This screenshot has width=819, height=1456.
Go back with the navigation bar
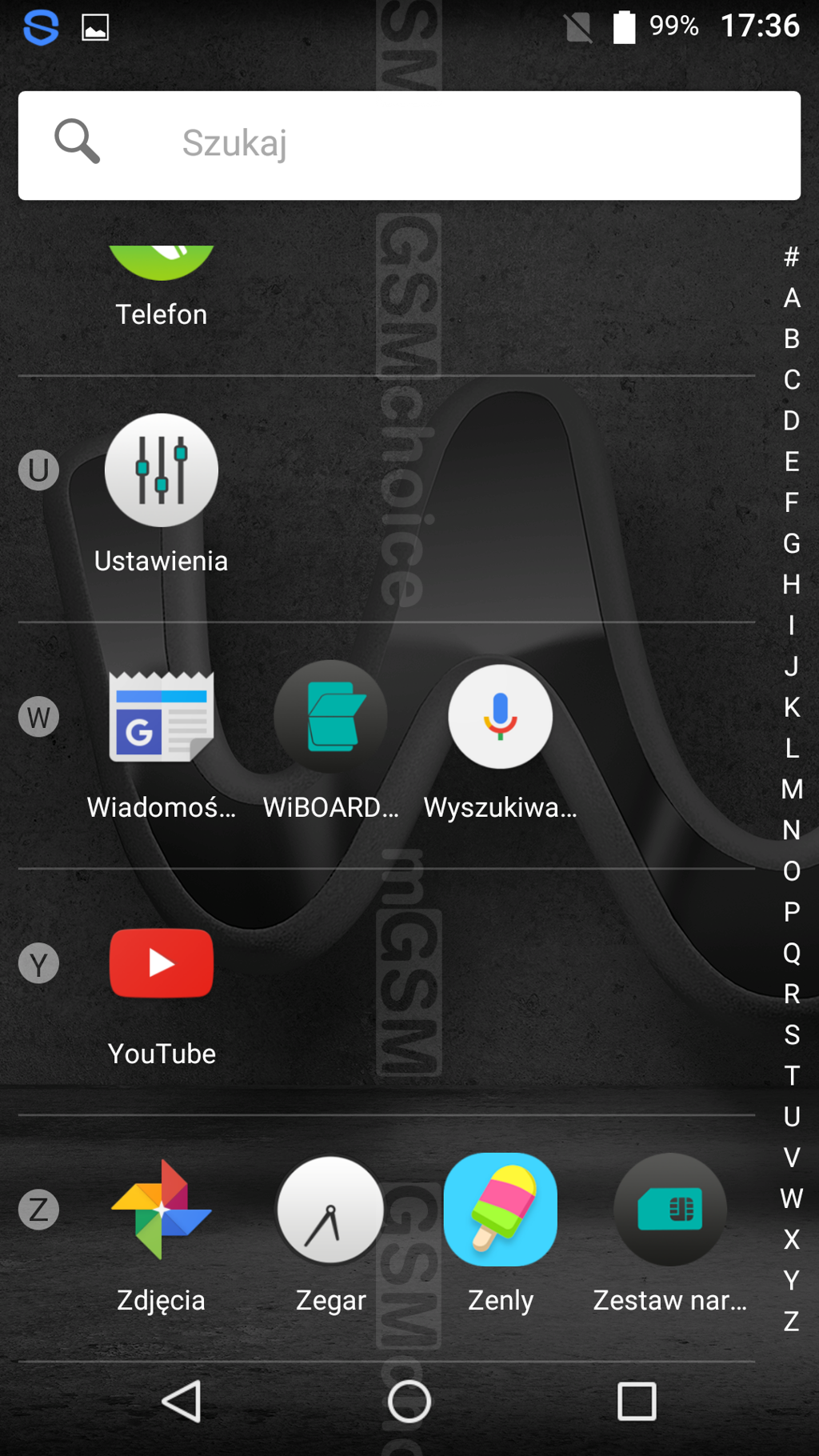coord(182,1401)
